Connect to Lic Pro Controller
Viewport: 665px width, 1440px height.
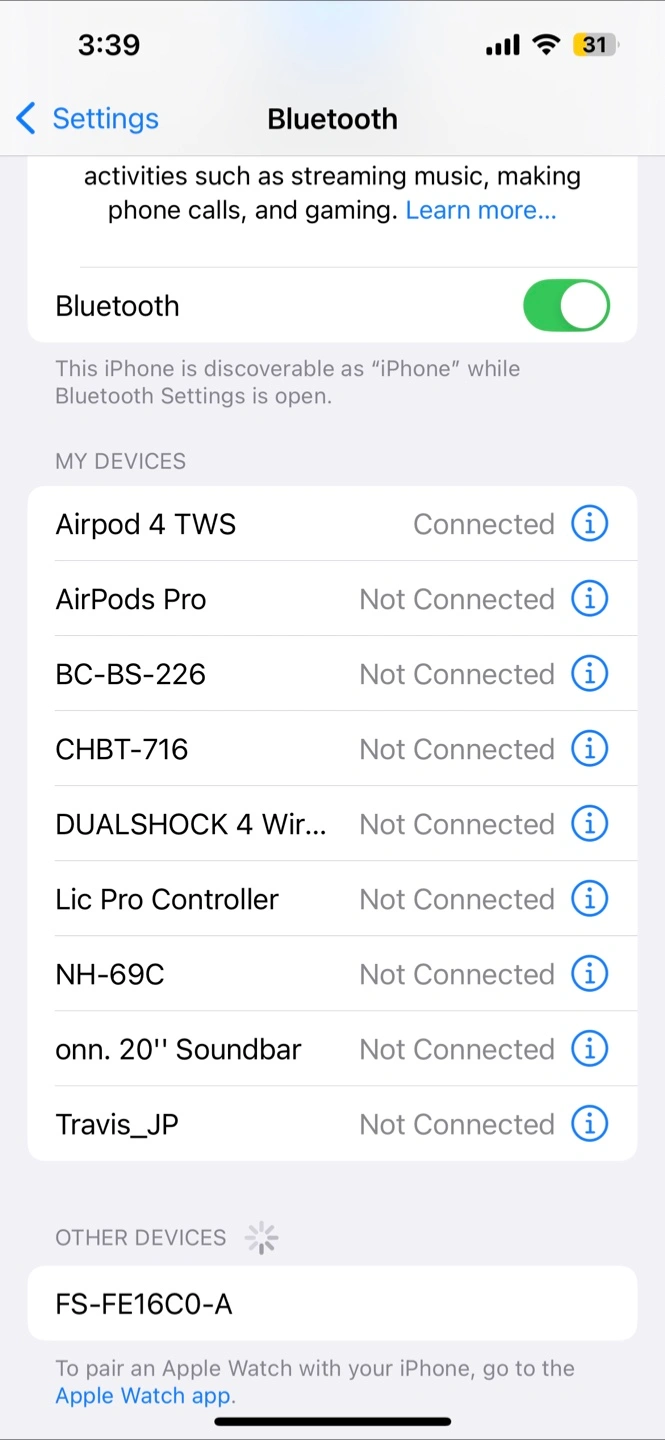[x=332, y=899]
